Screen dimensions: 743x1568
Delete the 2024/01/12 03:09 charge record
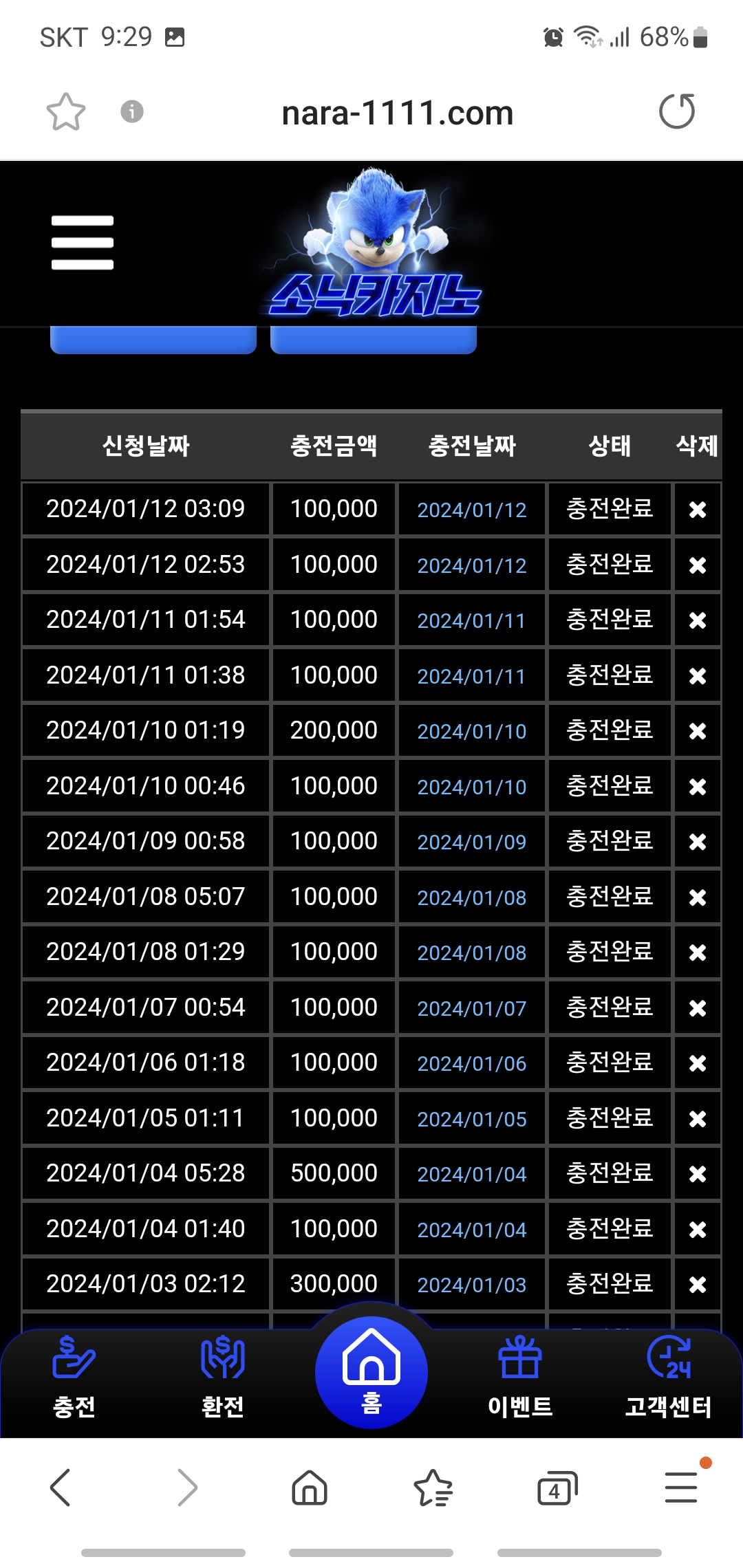point(698,510)
